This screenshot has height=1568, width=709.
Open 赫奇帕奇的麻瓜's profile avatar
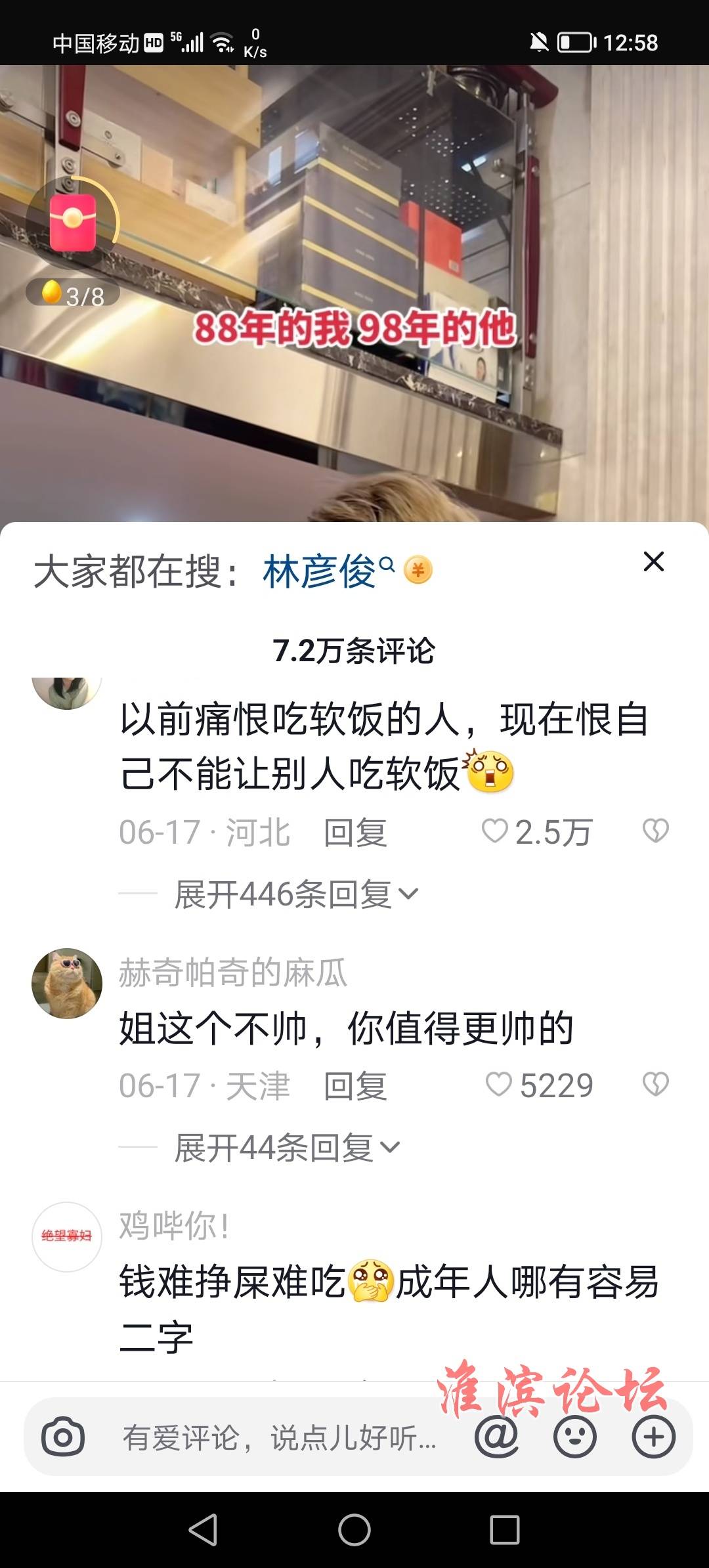pyautogui.click(x=67, y=984)
